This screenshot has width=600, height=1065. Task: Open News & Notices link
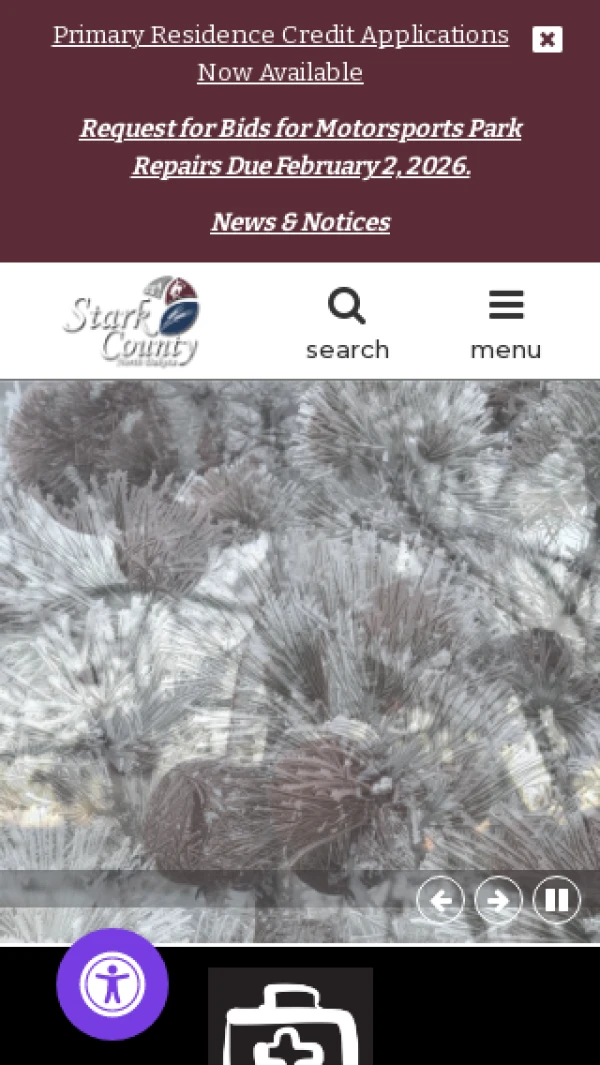click(x=300, y=222)
